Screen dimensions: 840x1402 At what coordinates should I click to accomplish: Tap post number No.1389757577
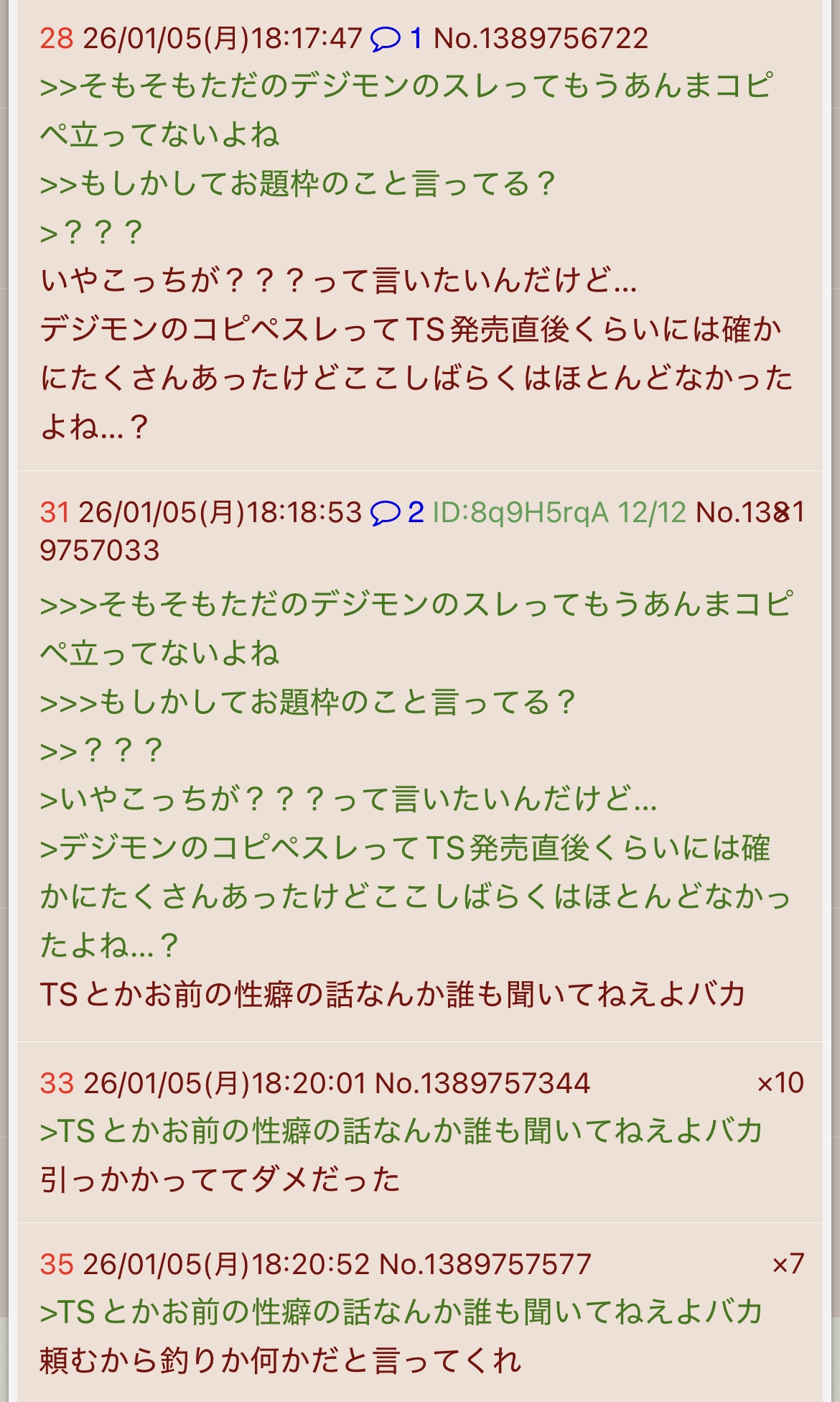click(485, 1264)
